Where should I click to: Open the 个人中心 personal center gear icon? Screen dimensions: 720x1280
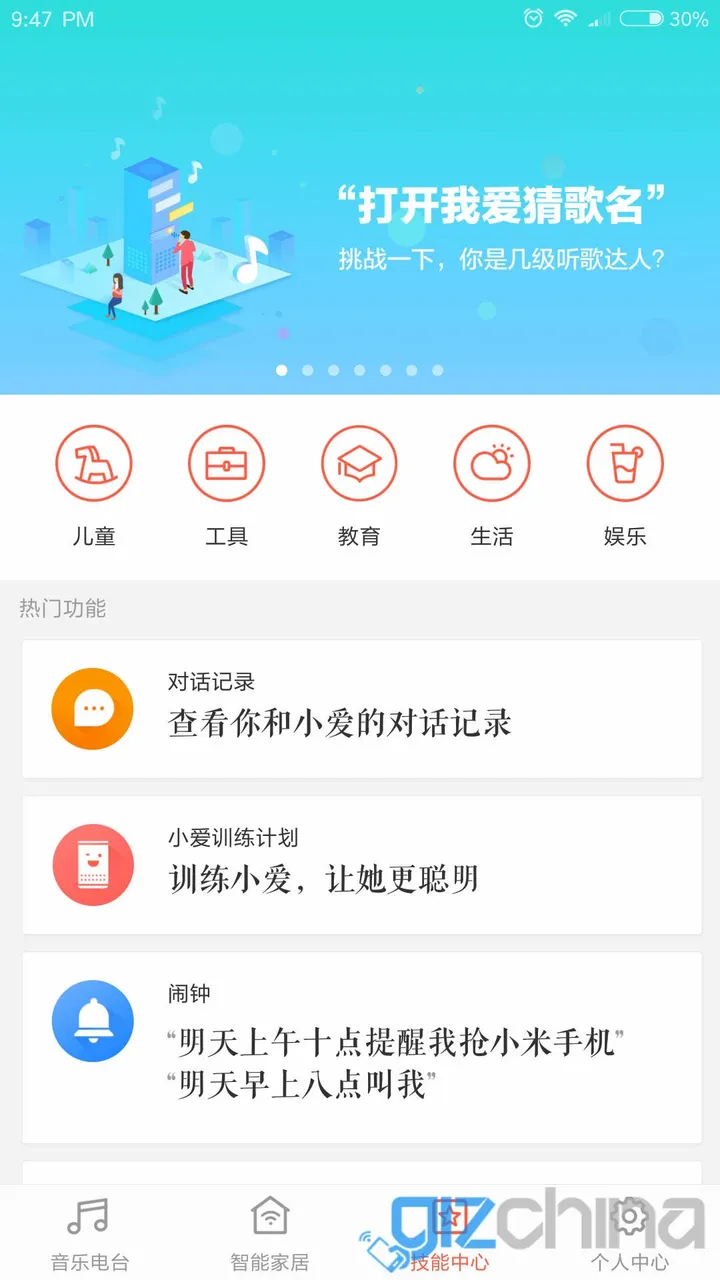click(630, 1218)
